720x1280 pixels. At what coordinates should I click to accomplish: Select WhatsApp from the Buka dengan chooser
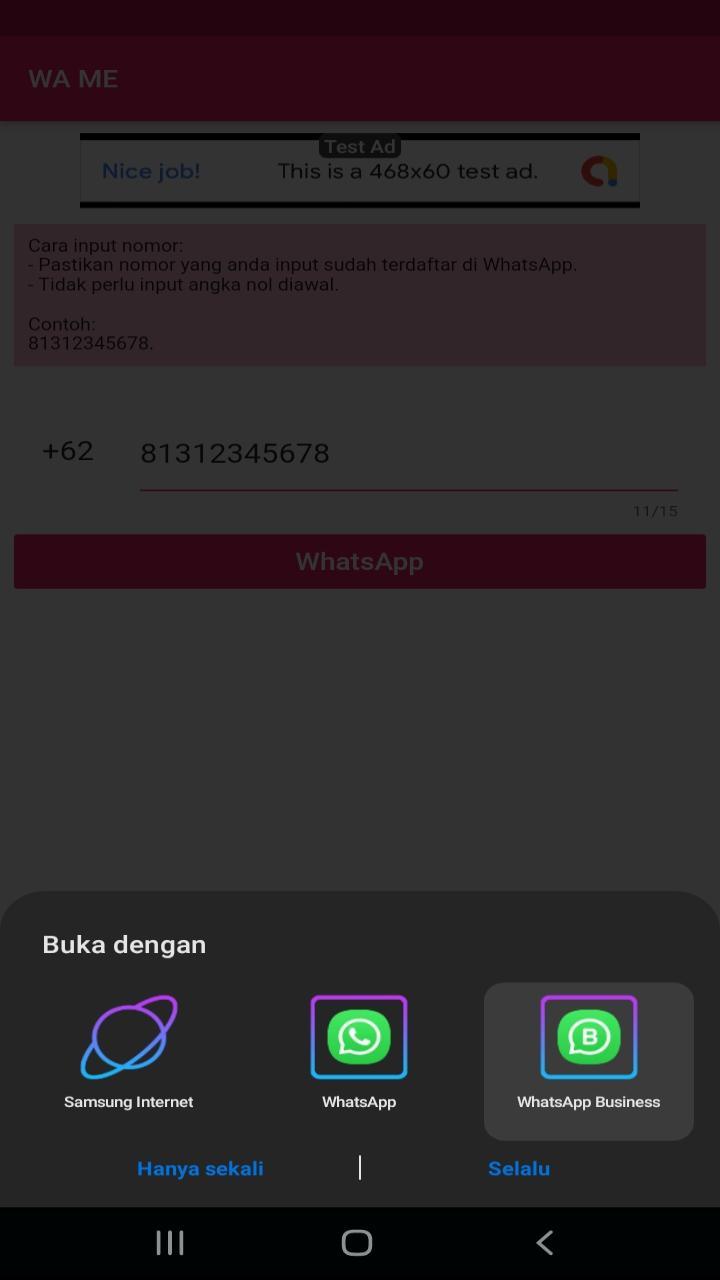tap(358, 1050)
